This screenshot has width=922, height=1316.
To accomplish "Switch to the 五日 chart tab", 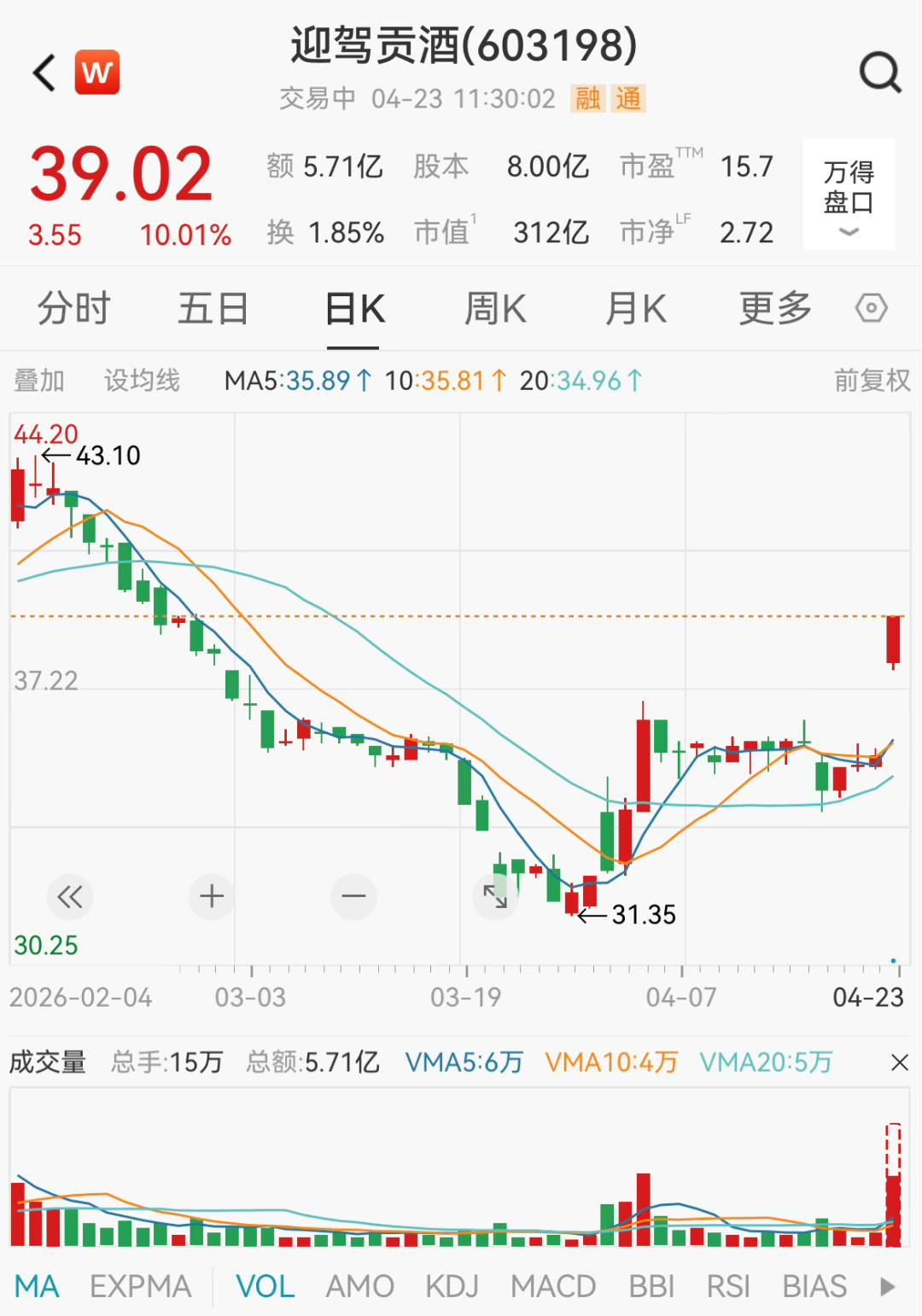I will click(x=213, y=308).
